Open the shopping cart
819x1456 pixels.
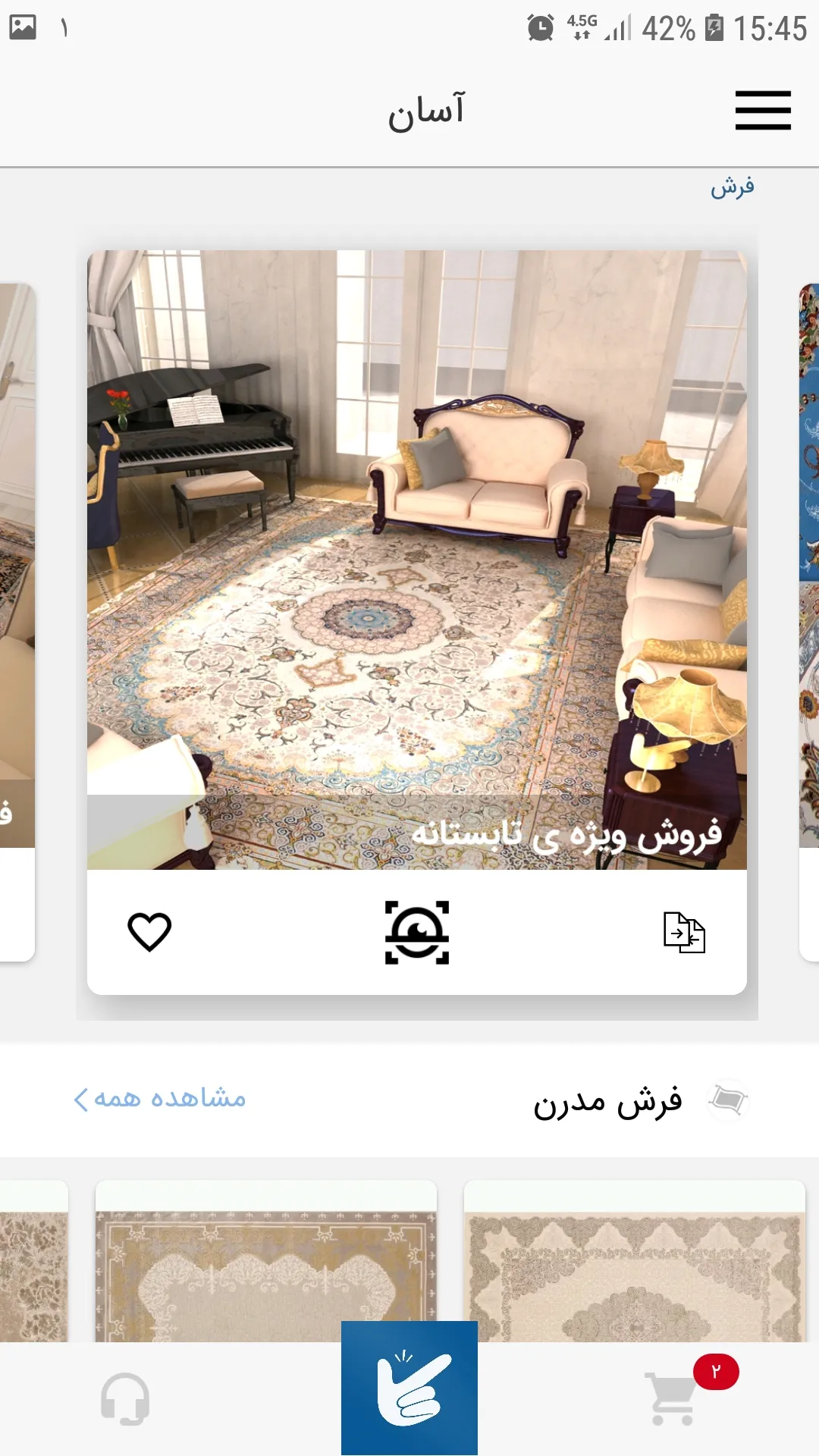(672, 1398)
